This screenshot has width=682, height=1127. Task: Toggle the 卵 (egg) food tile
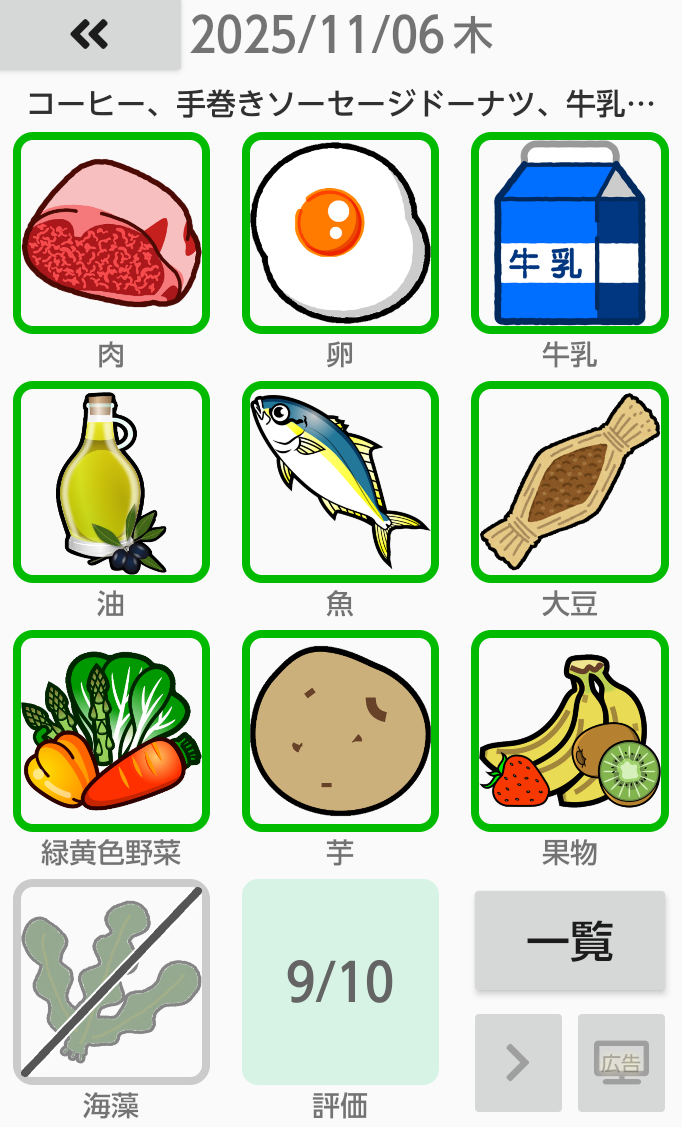[x=340, y=233]
